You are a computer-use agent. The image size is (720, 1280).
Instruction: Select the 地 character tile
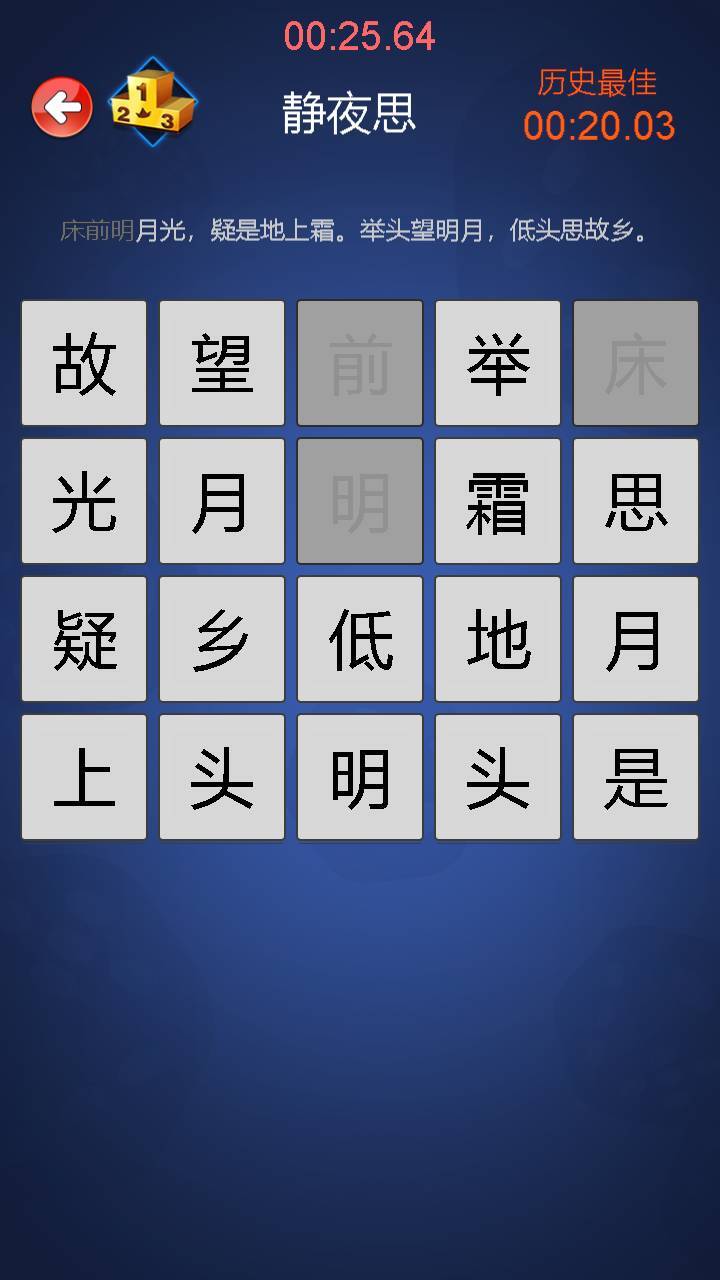point(498,637)
